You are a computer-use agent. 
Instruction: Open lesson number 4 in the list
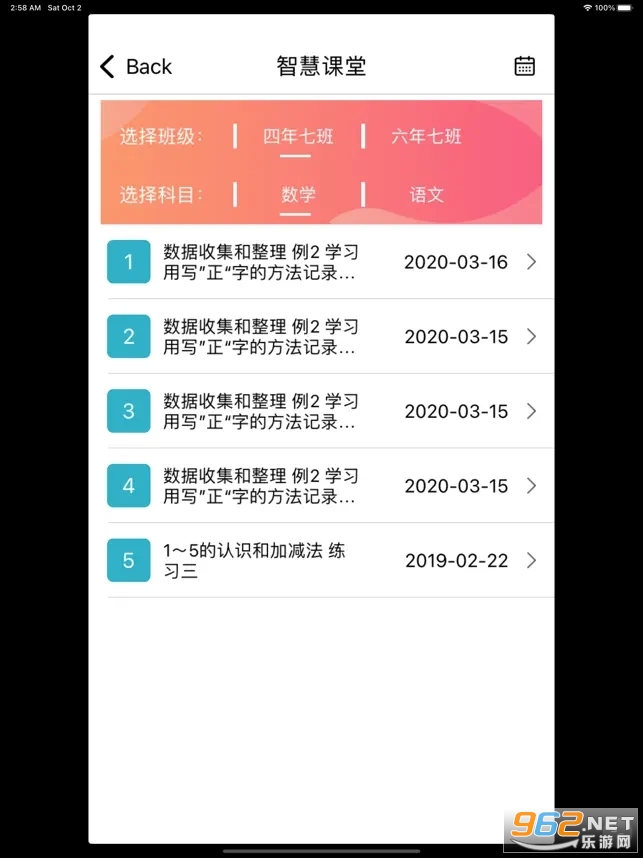point(330,486)
